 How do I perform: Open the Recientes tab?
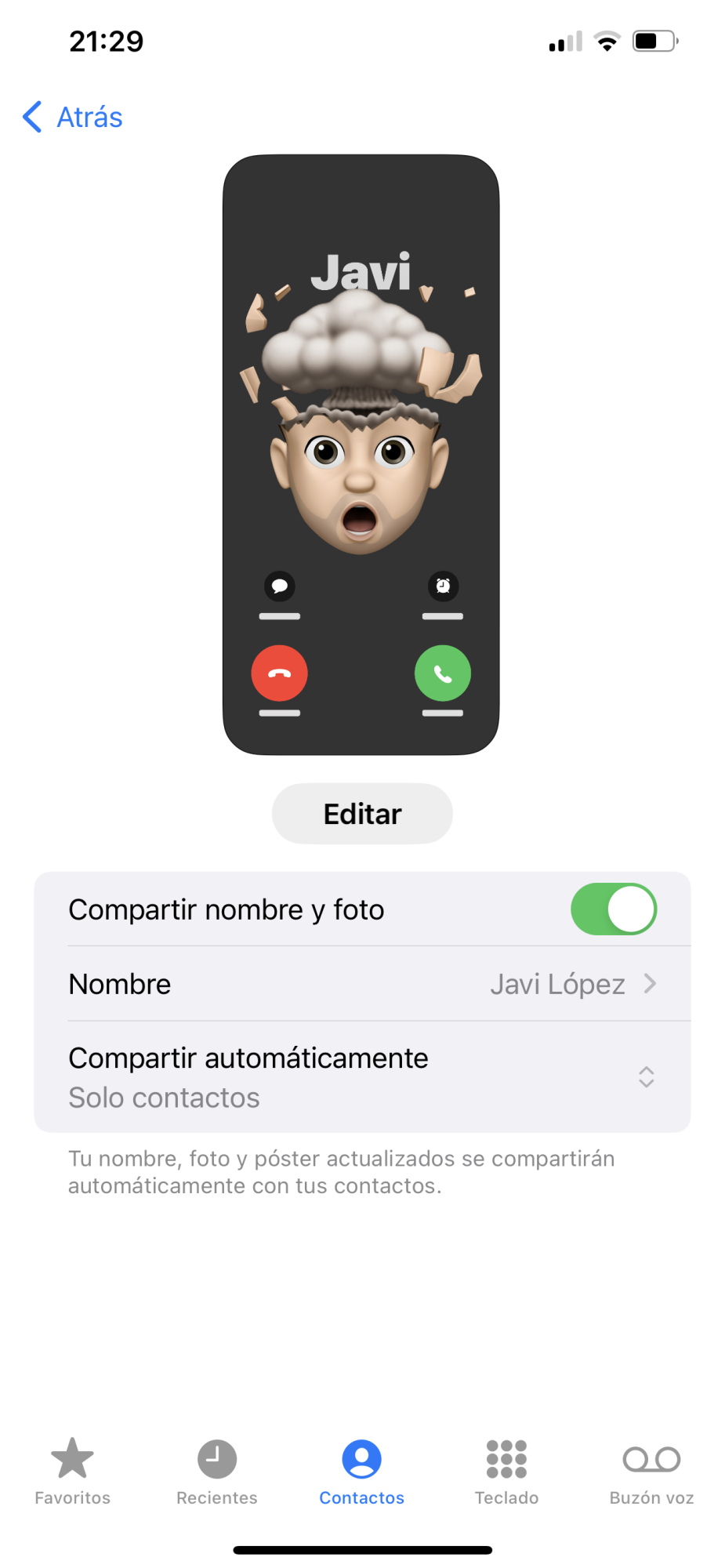[x=217, y=1471]
